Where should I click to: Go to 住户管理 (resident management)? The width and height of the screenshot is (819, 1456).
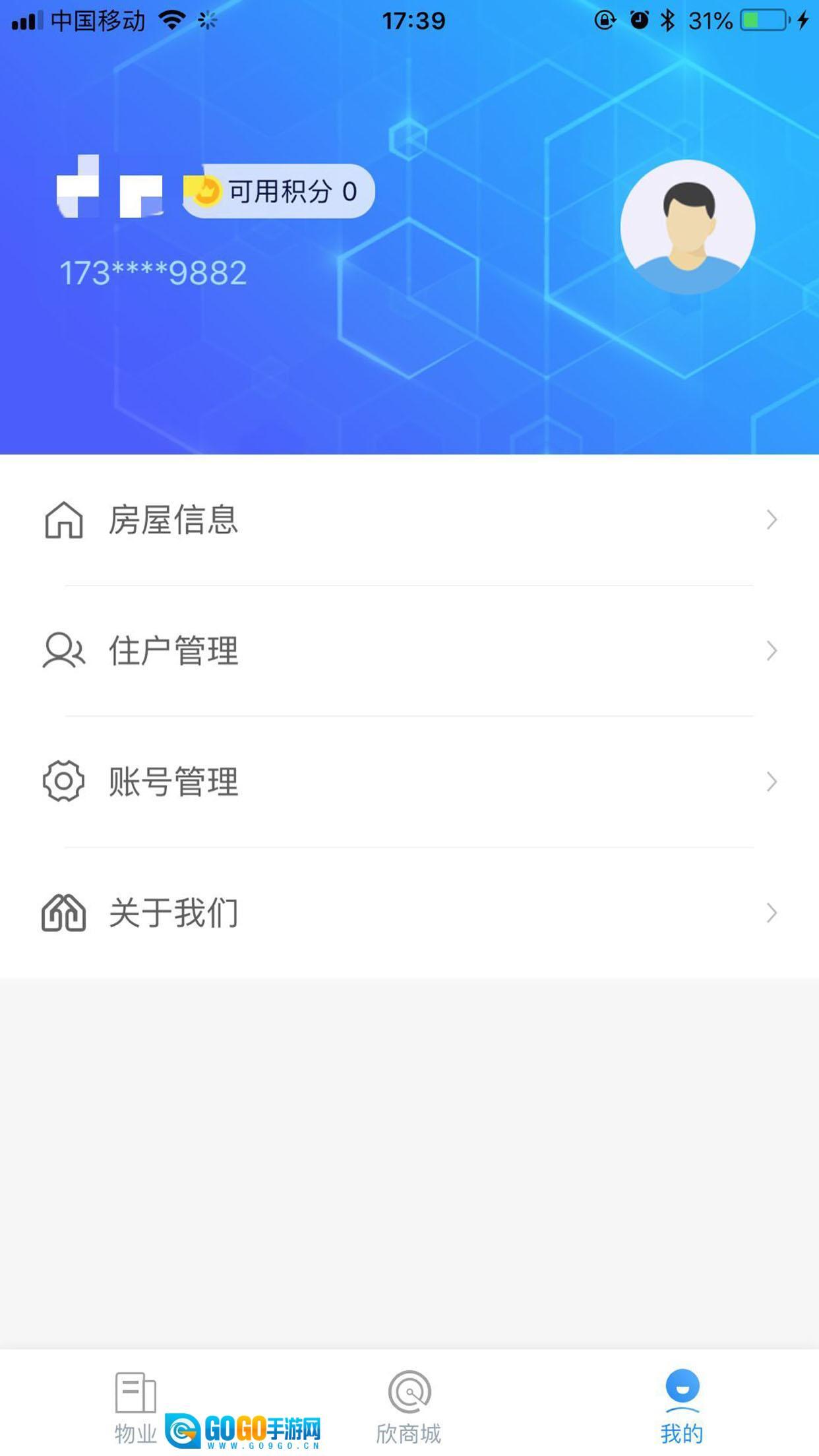click(x=409, y=651)
